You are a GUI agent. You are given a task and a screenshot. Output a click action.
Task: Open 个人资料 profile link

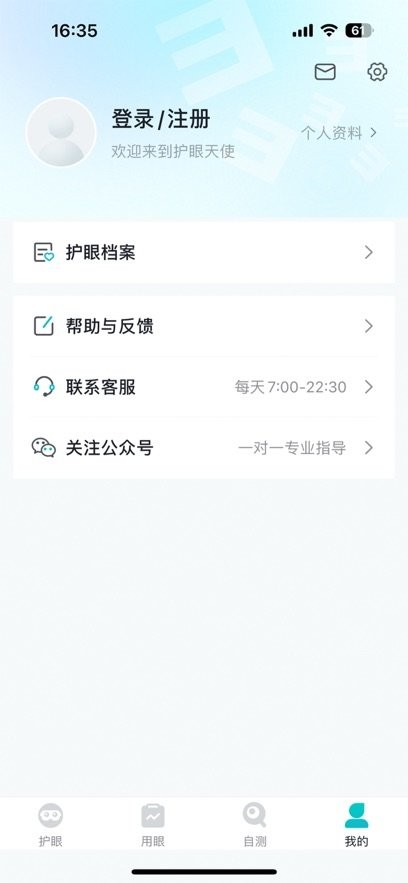338,133
